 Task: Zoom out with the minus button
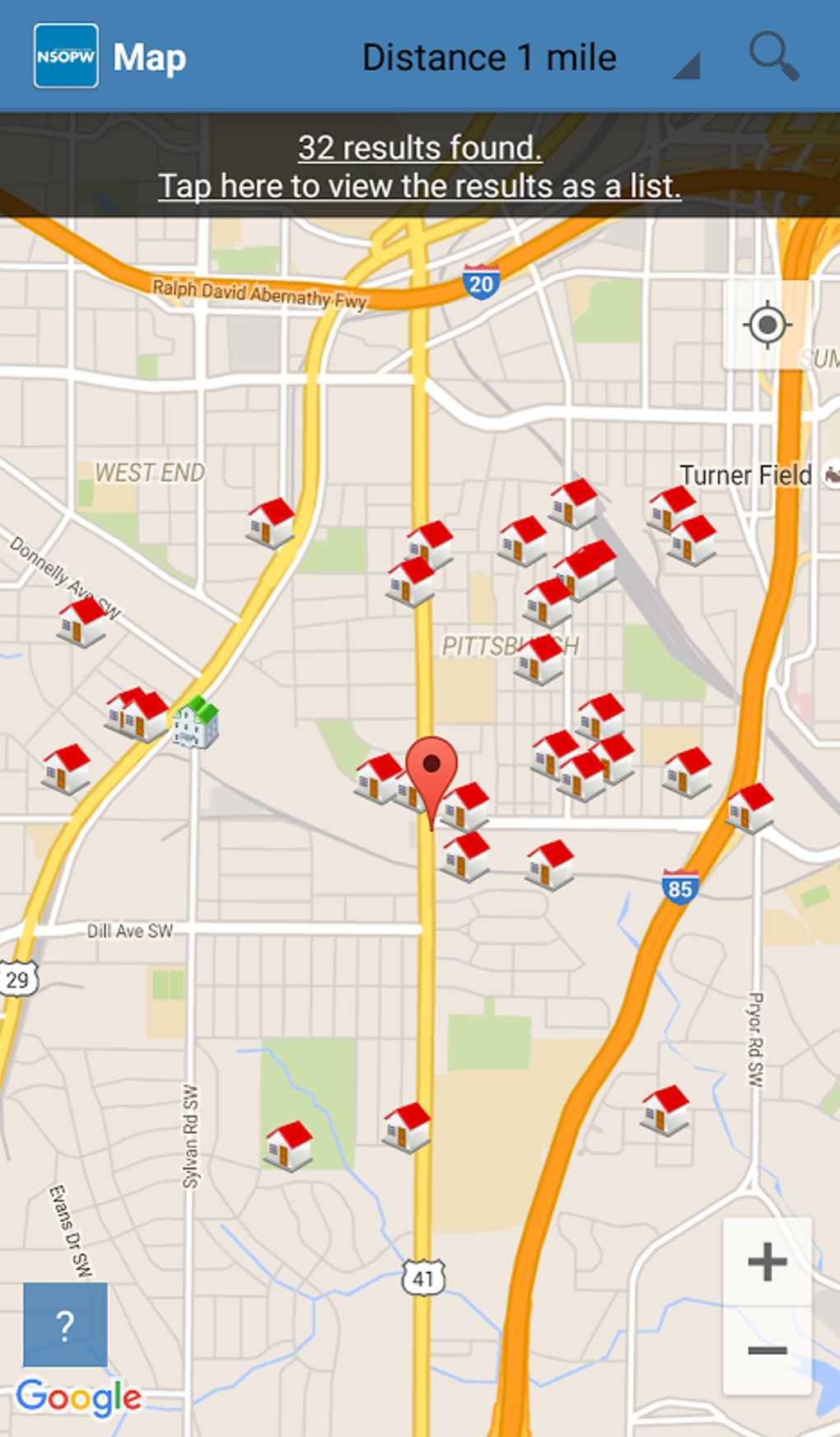tap(767, 1350)
